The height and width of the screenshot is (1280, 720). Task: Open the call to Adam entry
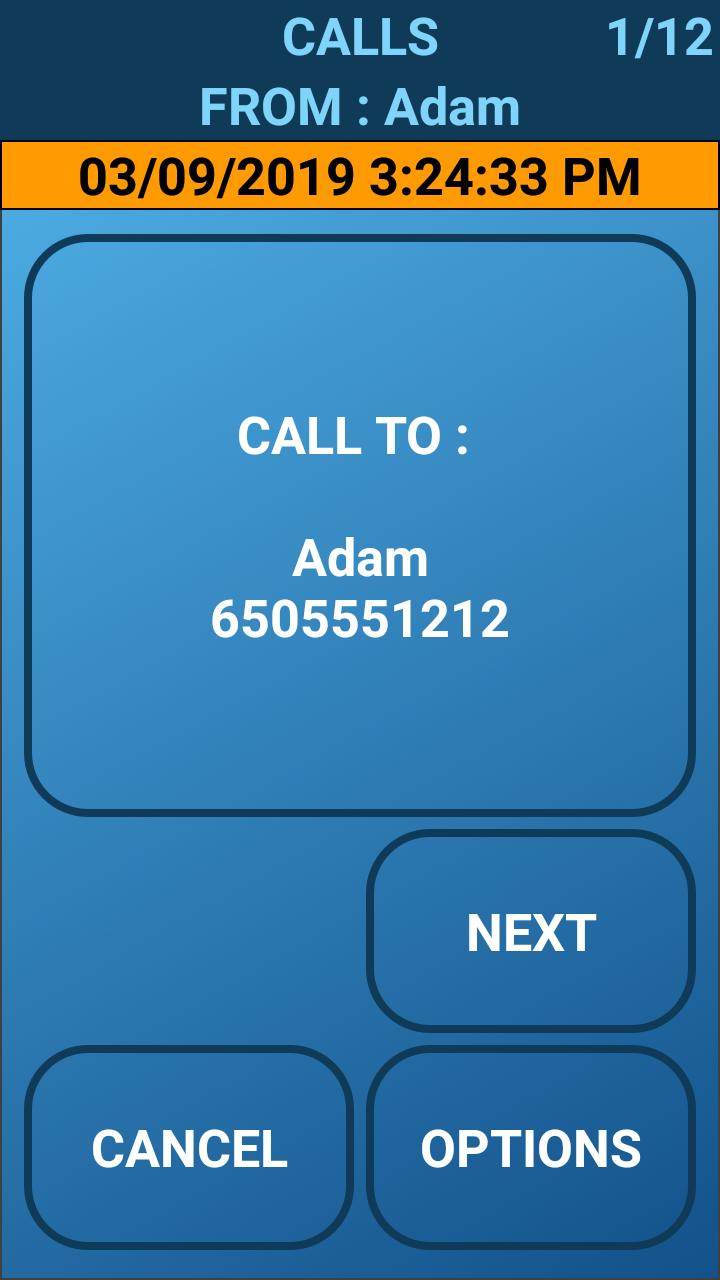pos(360,525)
